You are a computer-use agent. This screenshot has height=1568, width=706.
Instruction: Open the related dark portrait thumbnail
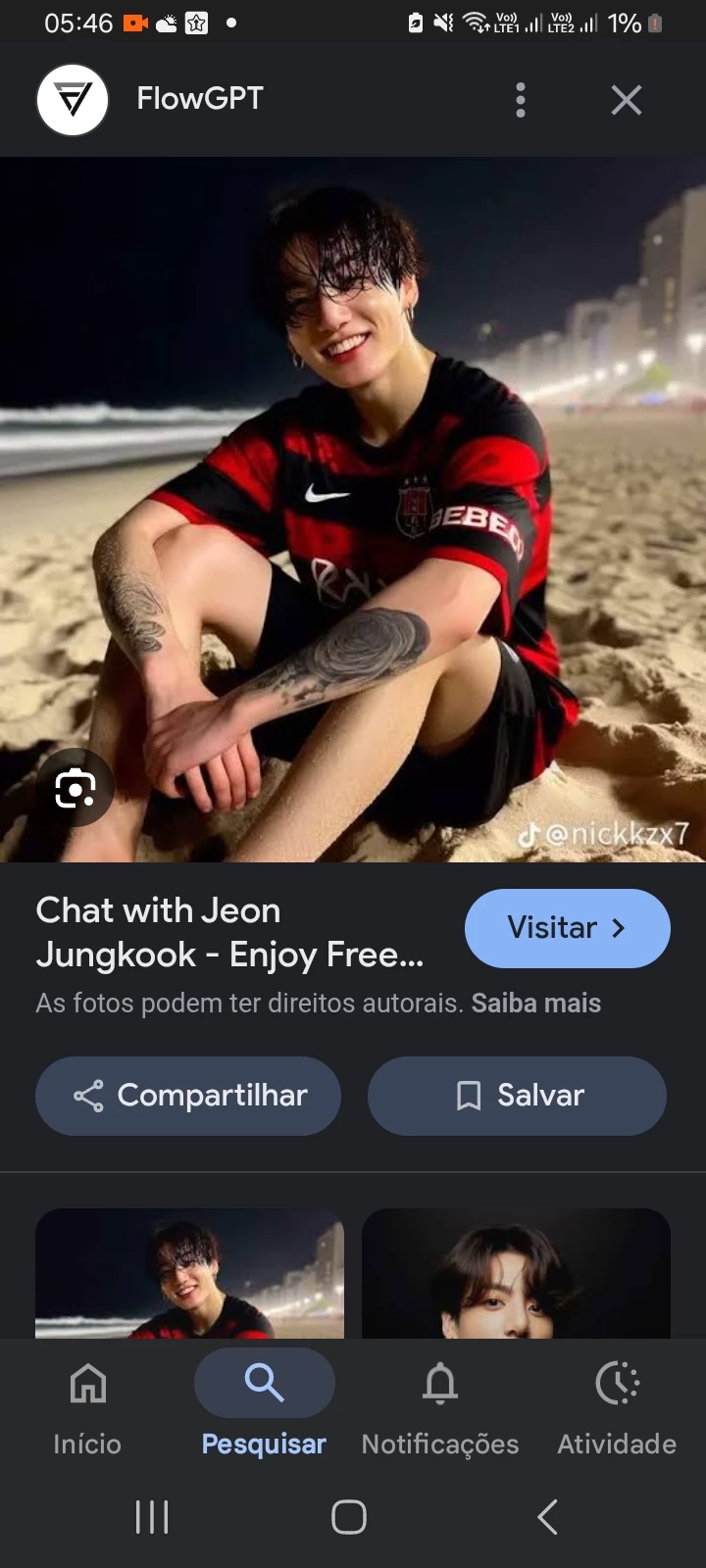[516, 1273]
